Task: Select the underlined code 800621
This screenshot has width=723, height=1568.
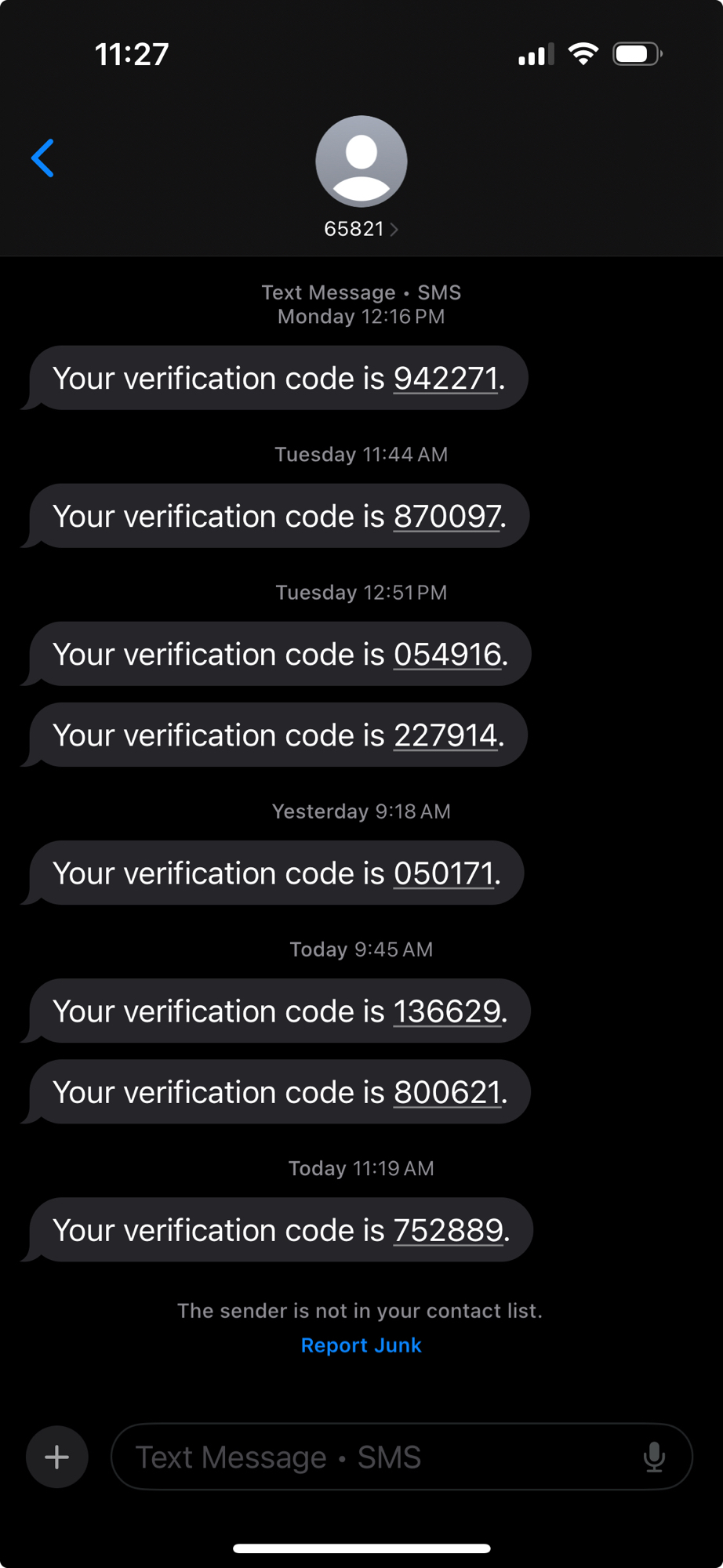Action: pos(447,1092)
